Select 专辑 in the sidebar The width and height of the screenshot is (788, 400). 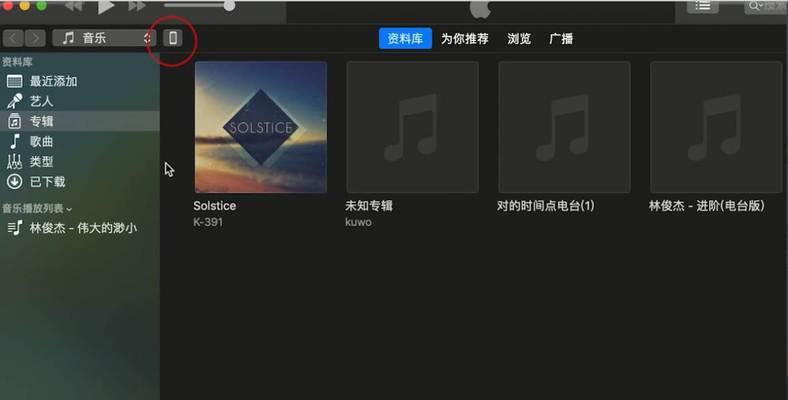(x=41, y=121)
